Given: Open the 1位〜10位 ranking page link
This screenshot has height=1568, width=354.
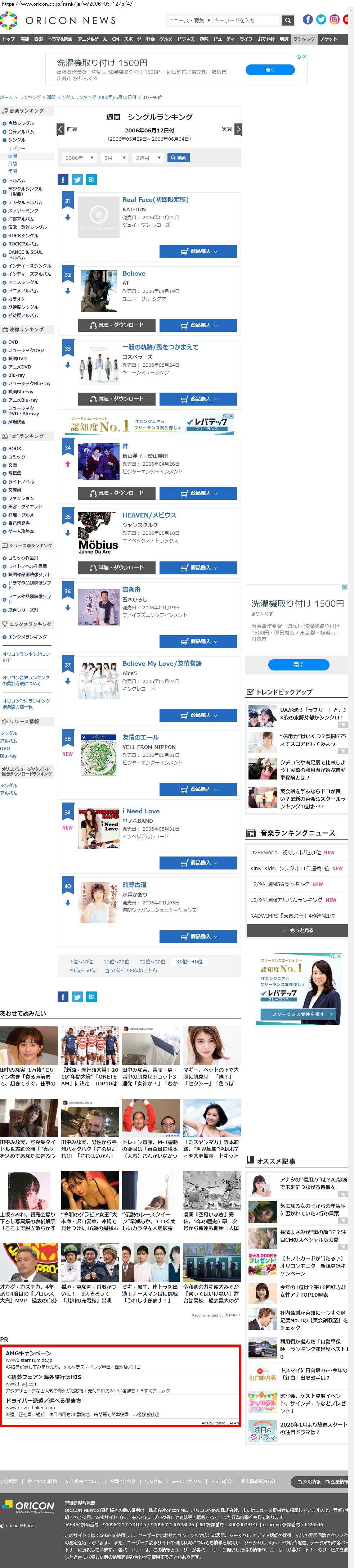Looking at the screenshot, I should click(x=82, y=962).
